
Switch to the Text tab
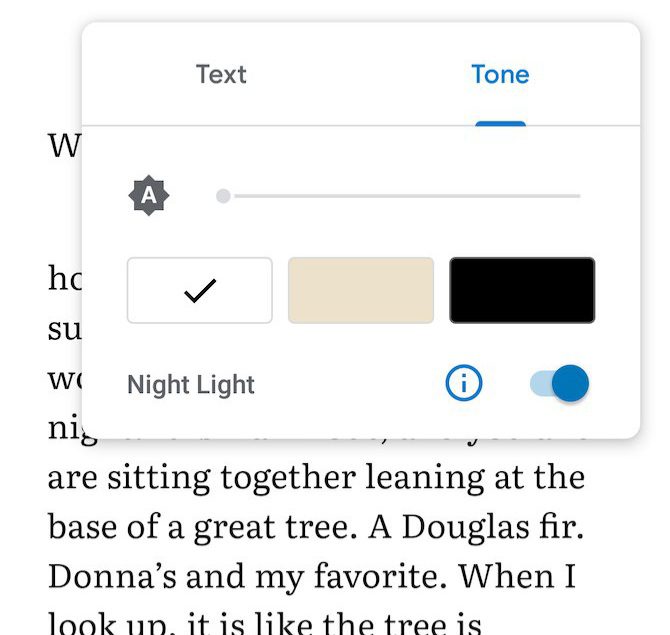(221, 75)
